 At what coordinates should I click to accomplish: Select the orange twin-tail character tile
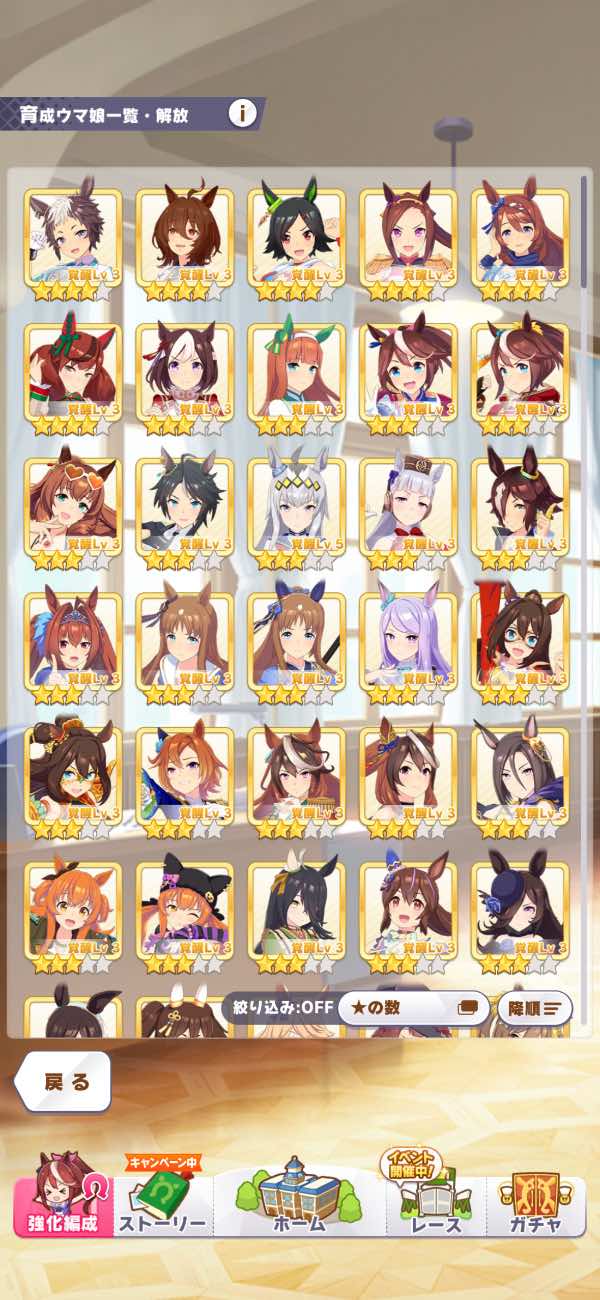[72, 917]
